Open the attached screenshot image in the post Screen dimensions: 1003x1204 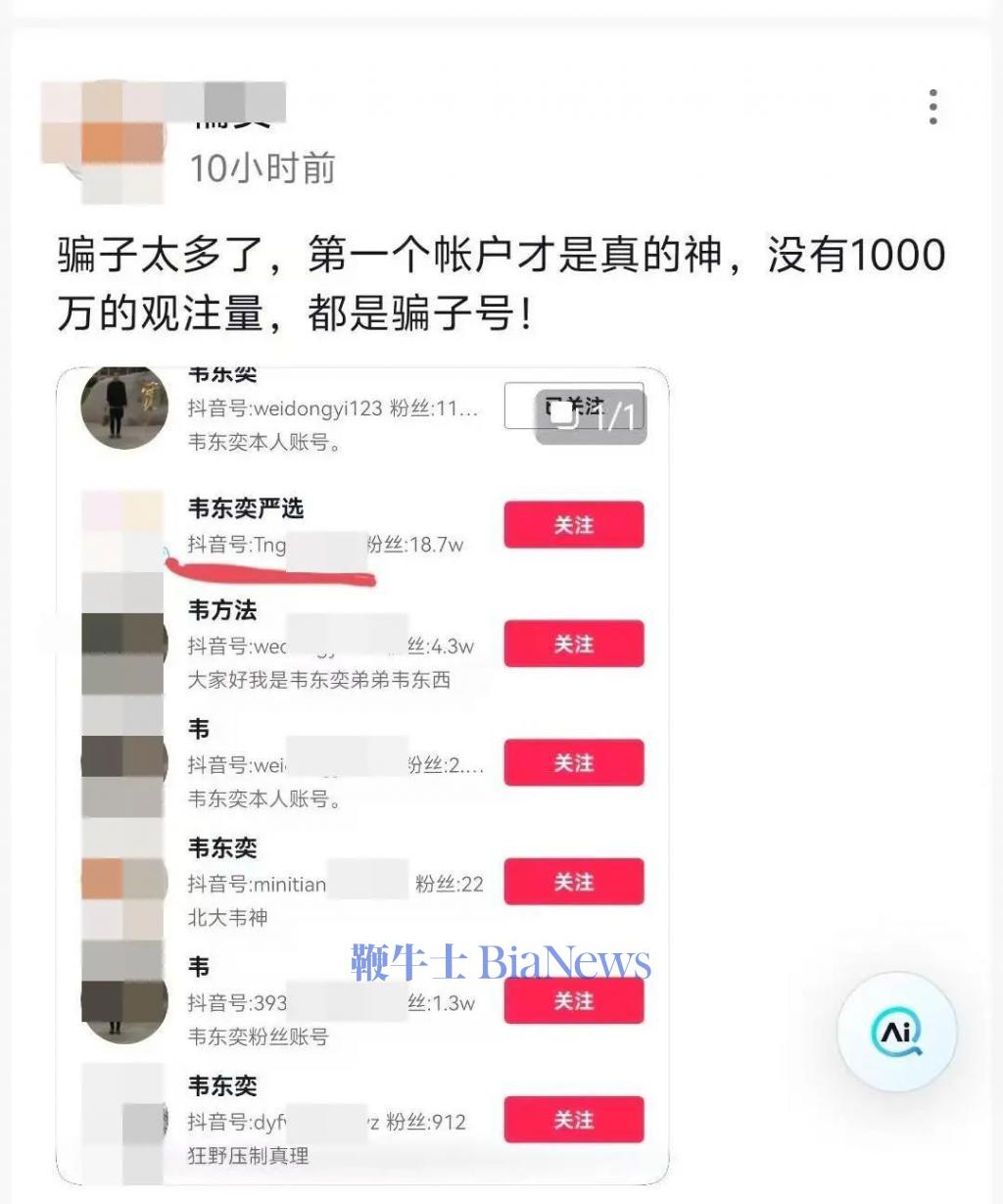coord(362,774)
